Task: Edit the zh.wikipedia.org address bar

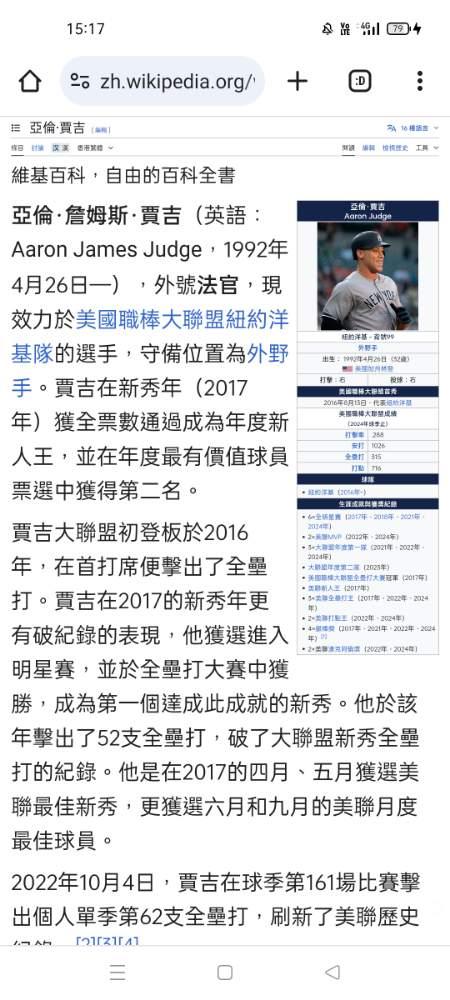Action: tap(162, 81)
